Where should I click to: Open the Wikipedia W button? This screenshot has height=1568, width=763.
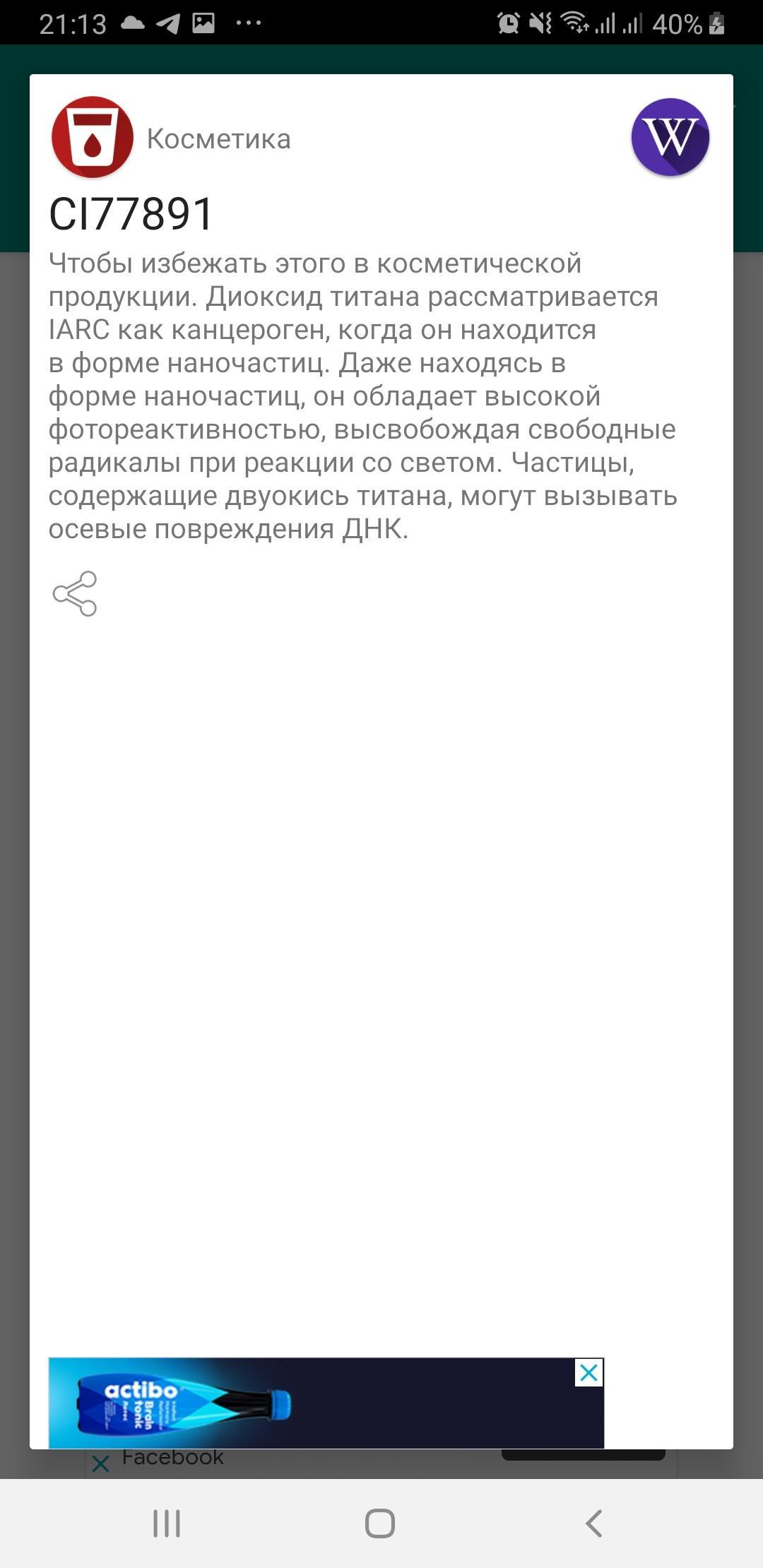pyautogui.click(x=670, y=137)
